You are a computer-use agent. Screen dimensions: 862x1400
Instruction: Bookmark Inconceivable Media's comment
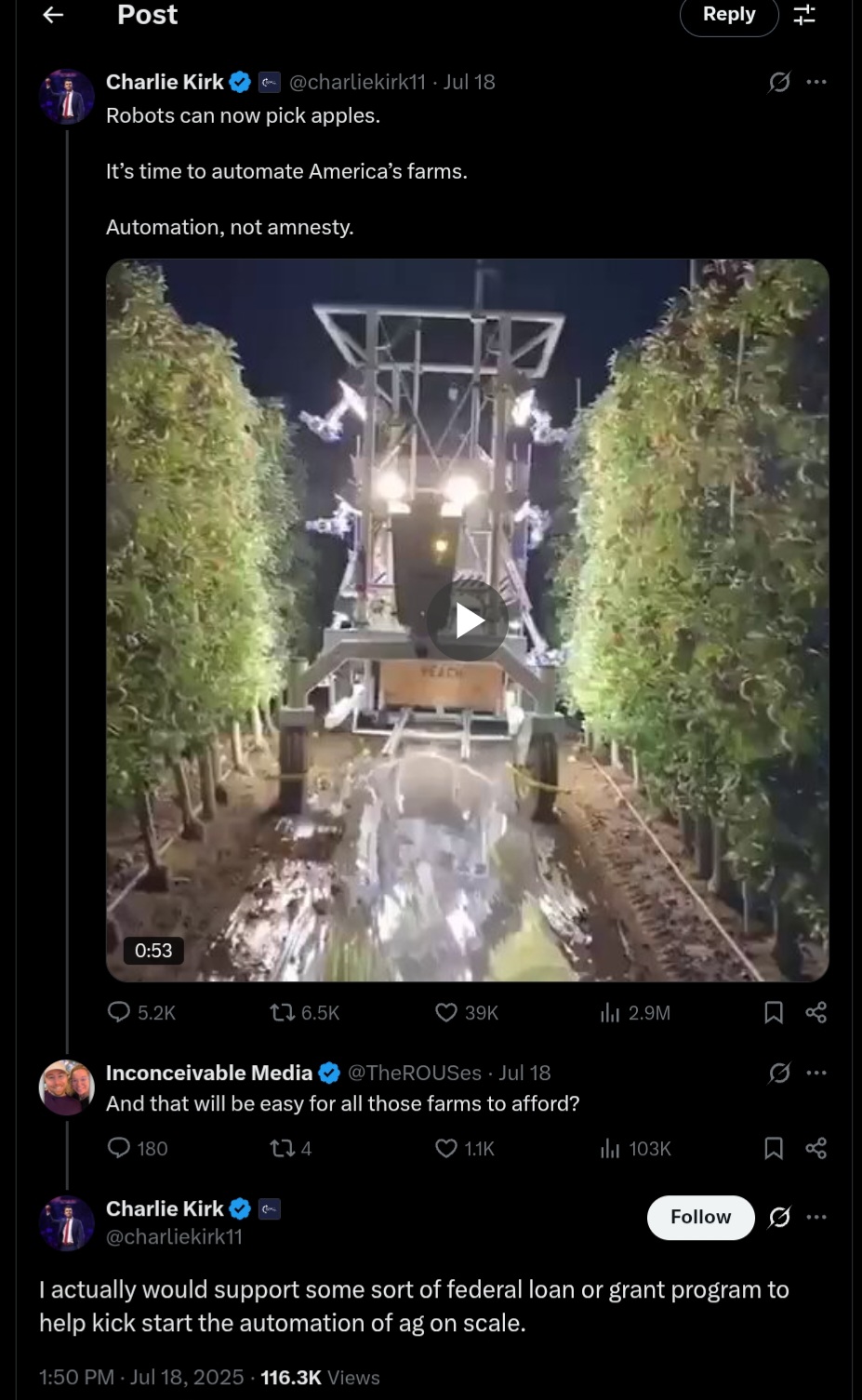point(773,1149)
